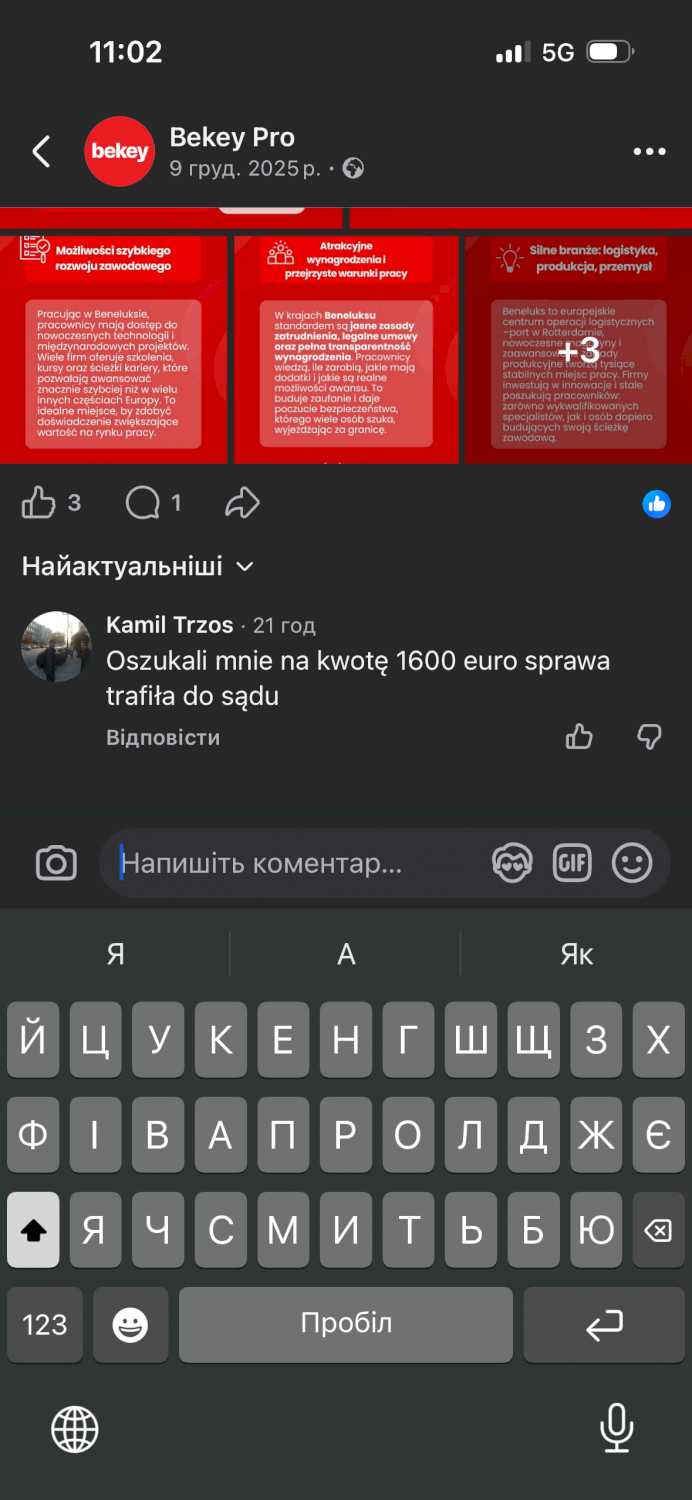Like Kamil Trzos's comment

tap(579, 738)
